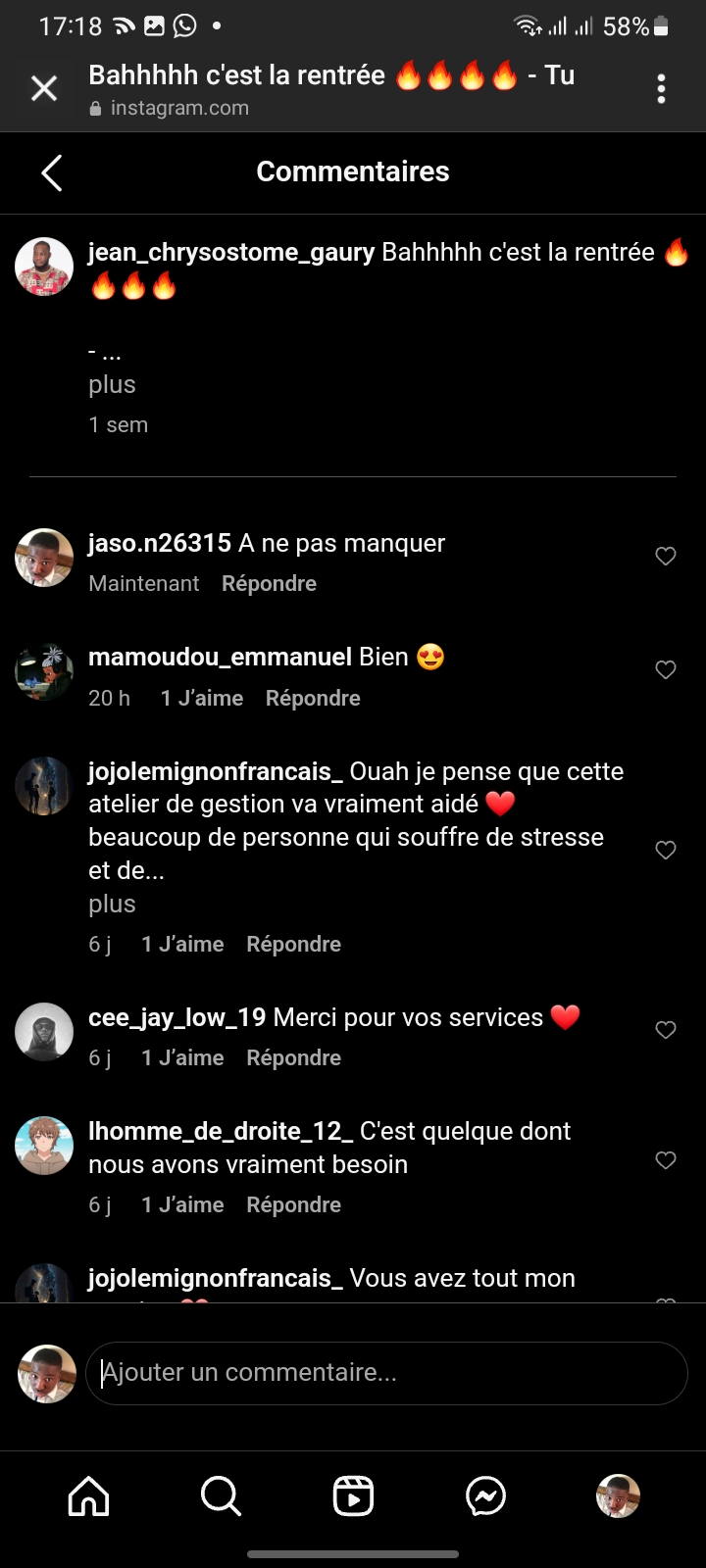706x1568 pixels.
Task: Open the browser overflow menu
Action: (662, 89)
